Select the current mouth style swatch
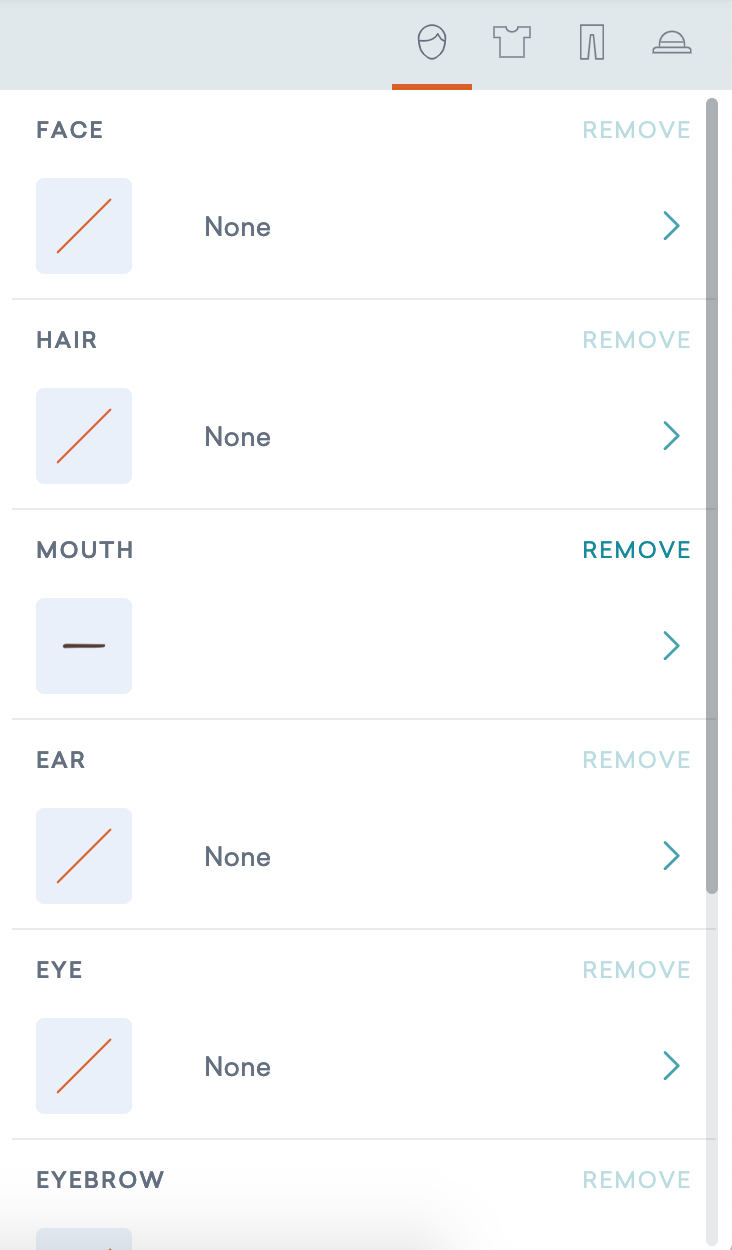This screenshot has height=1250, width=732. (x=84, y=645)
